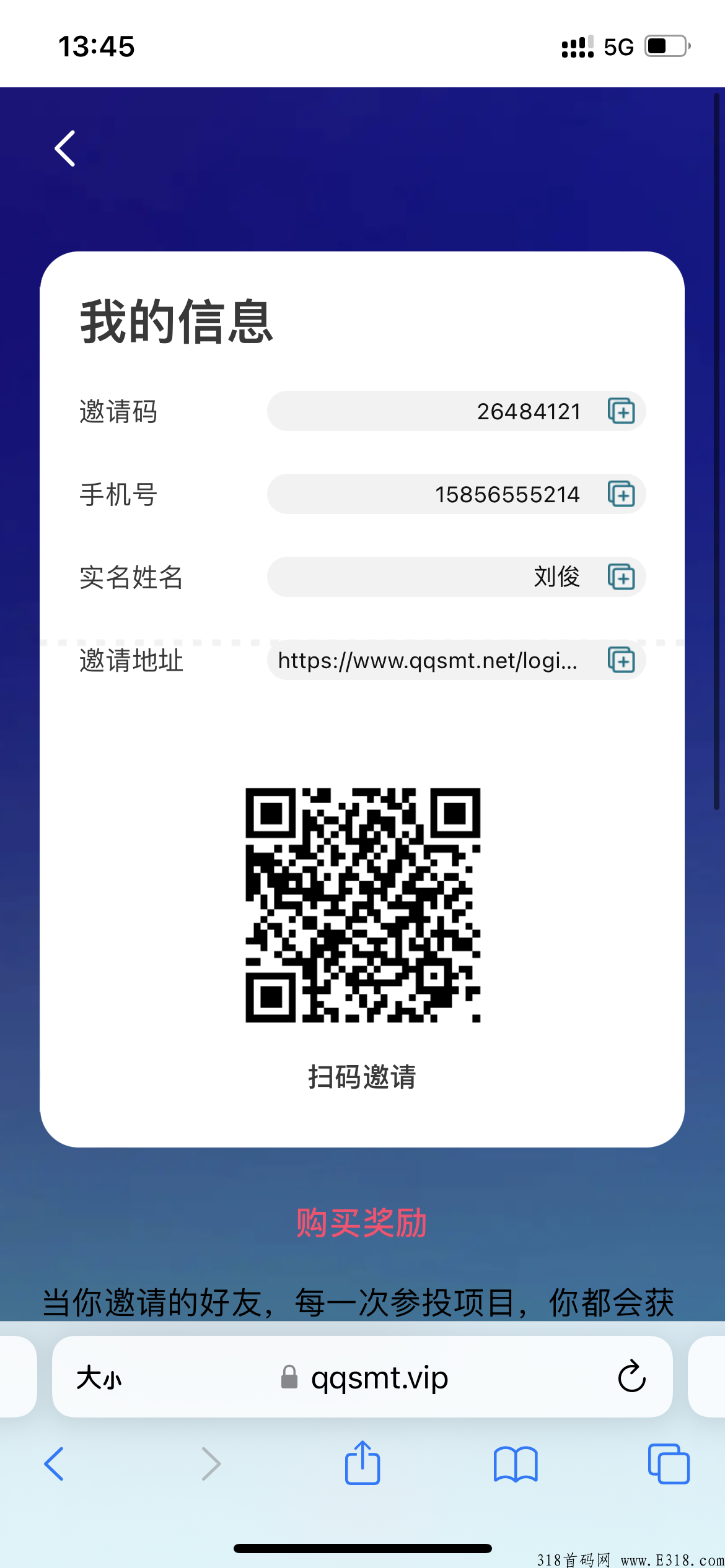The height and width of the screenshot is (1568, 725).
Task: Open the 大小 page settings menu
Action: point(99,1379)
